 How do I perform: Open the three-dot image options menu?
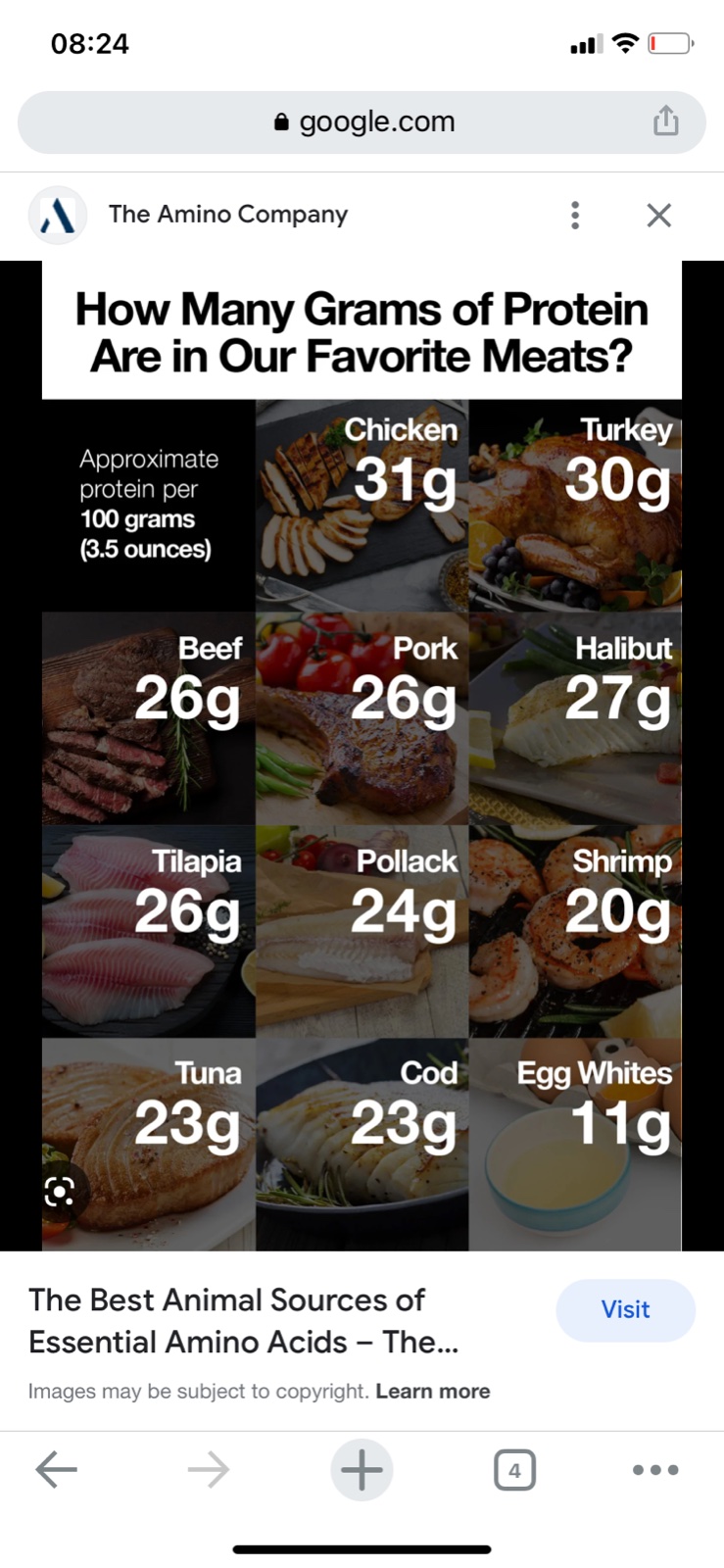(x=575, y=216)
